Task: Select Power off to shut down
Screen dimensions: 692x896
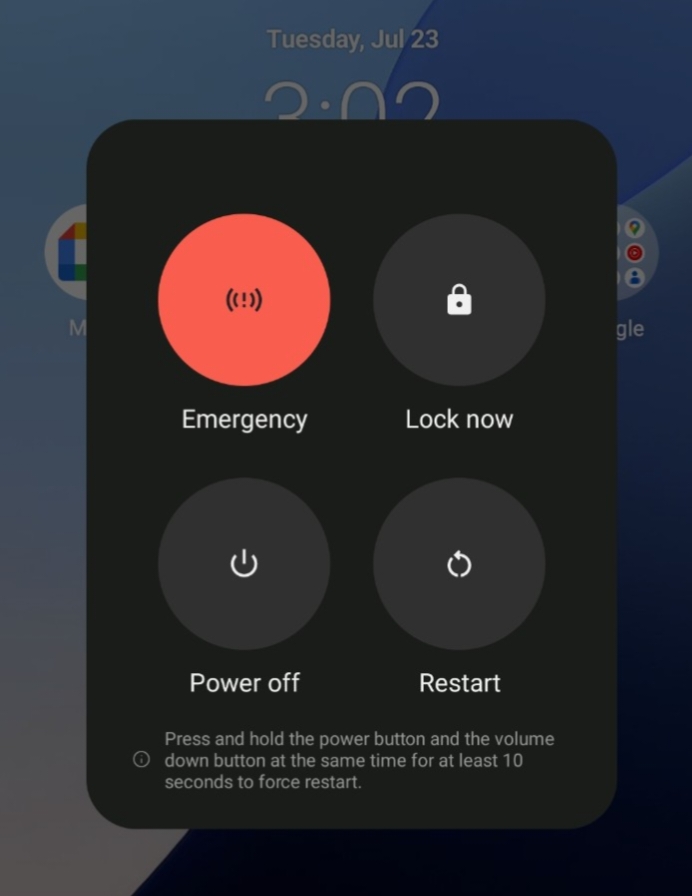Action: coord(244,564)
